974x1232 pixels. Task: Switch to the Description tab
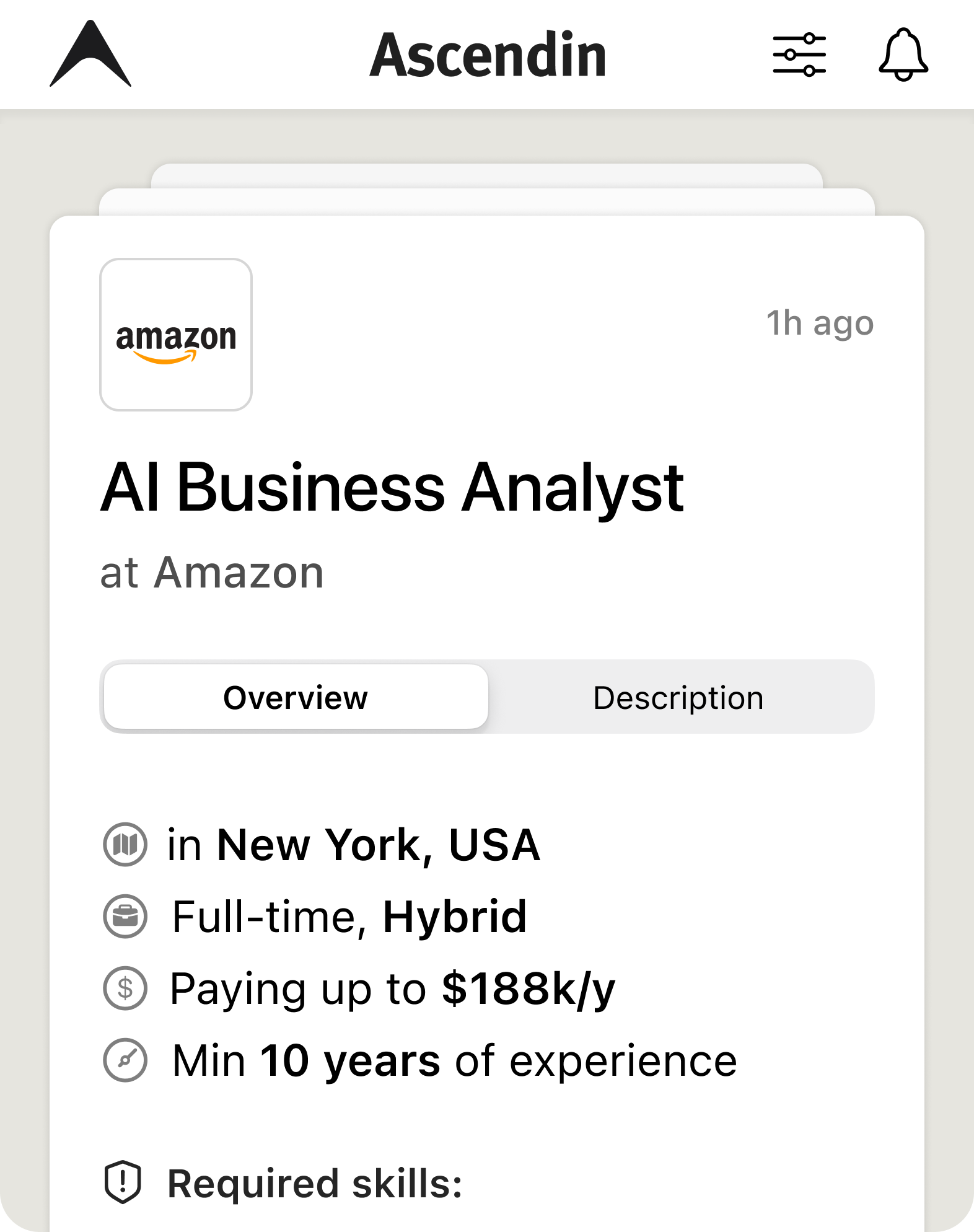tap(678, 697)
